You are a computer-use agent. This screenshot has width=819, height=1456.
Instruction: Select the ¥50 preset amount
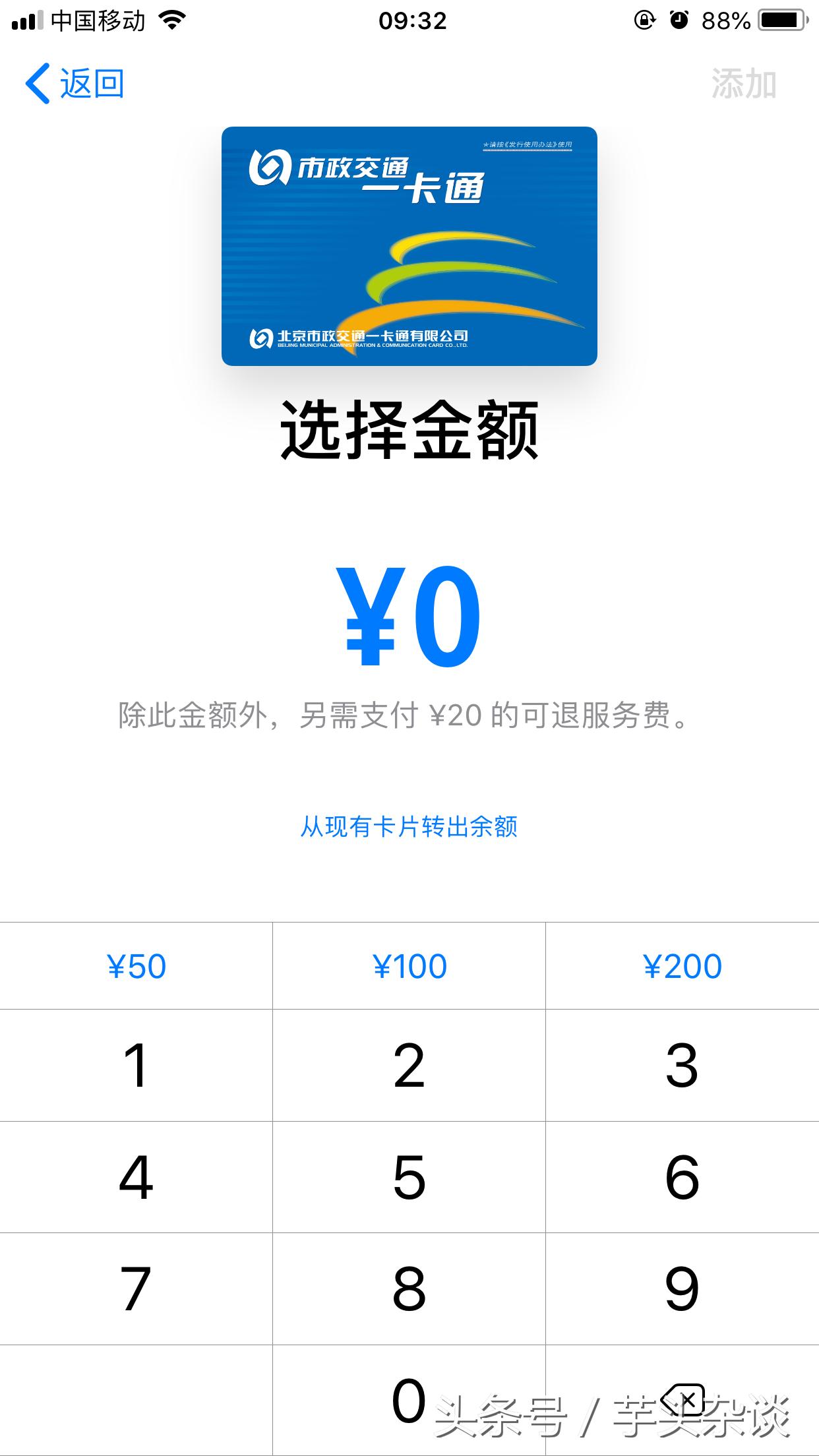pos(136,965)
